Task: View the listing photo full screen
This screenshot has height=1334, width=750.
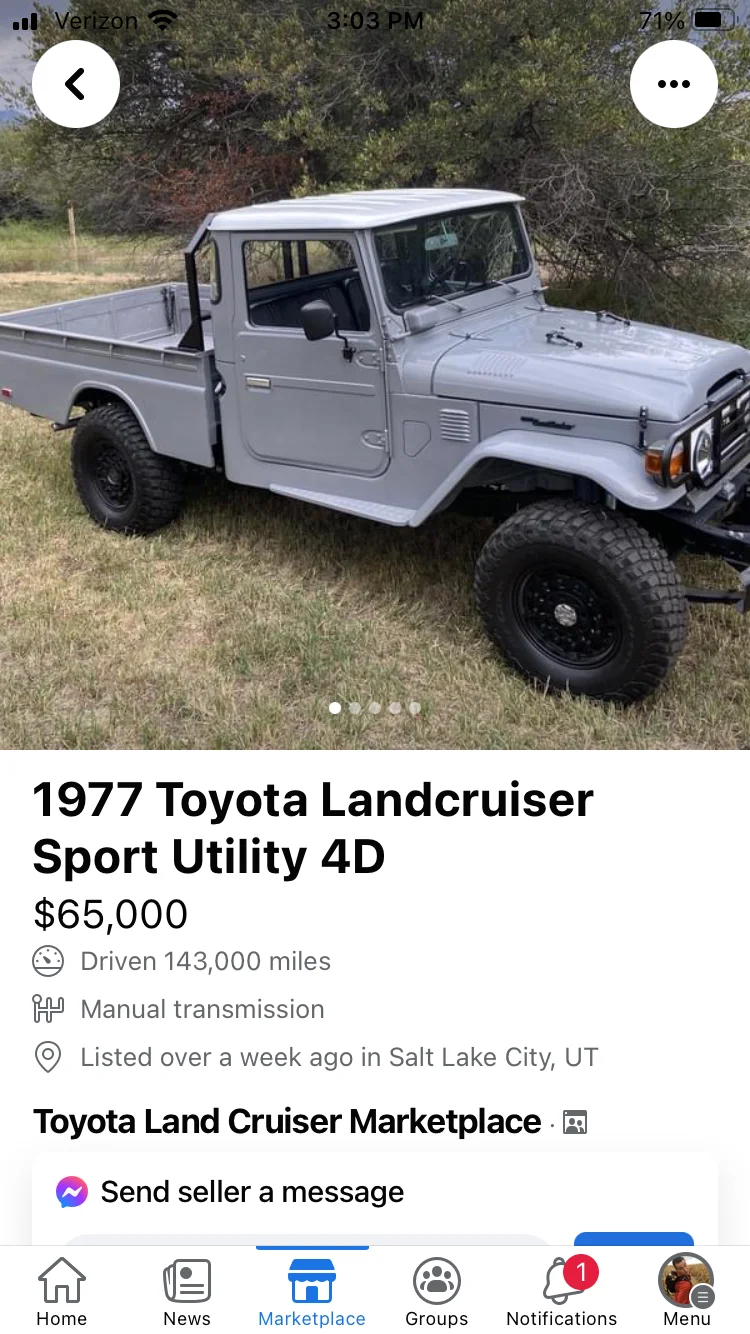Action: pyautogui.click(x=375, y=420)
